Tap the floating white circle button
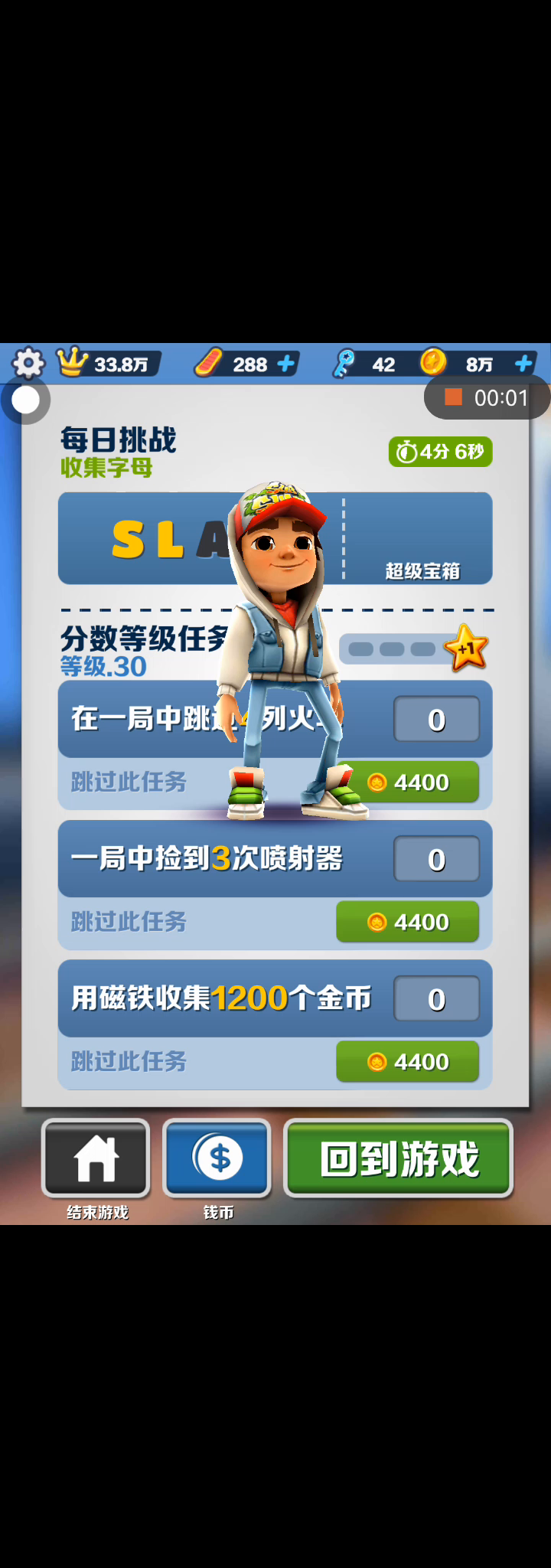The image size is (551, 1568). tap(25, 400)
